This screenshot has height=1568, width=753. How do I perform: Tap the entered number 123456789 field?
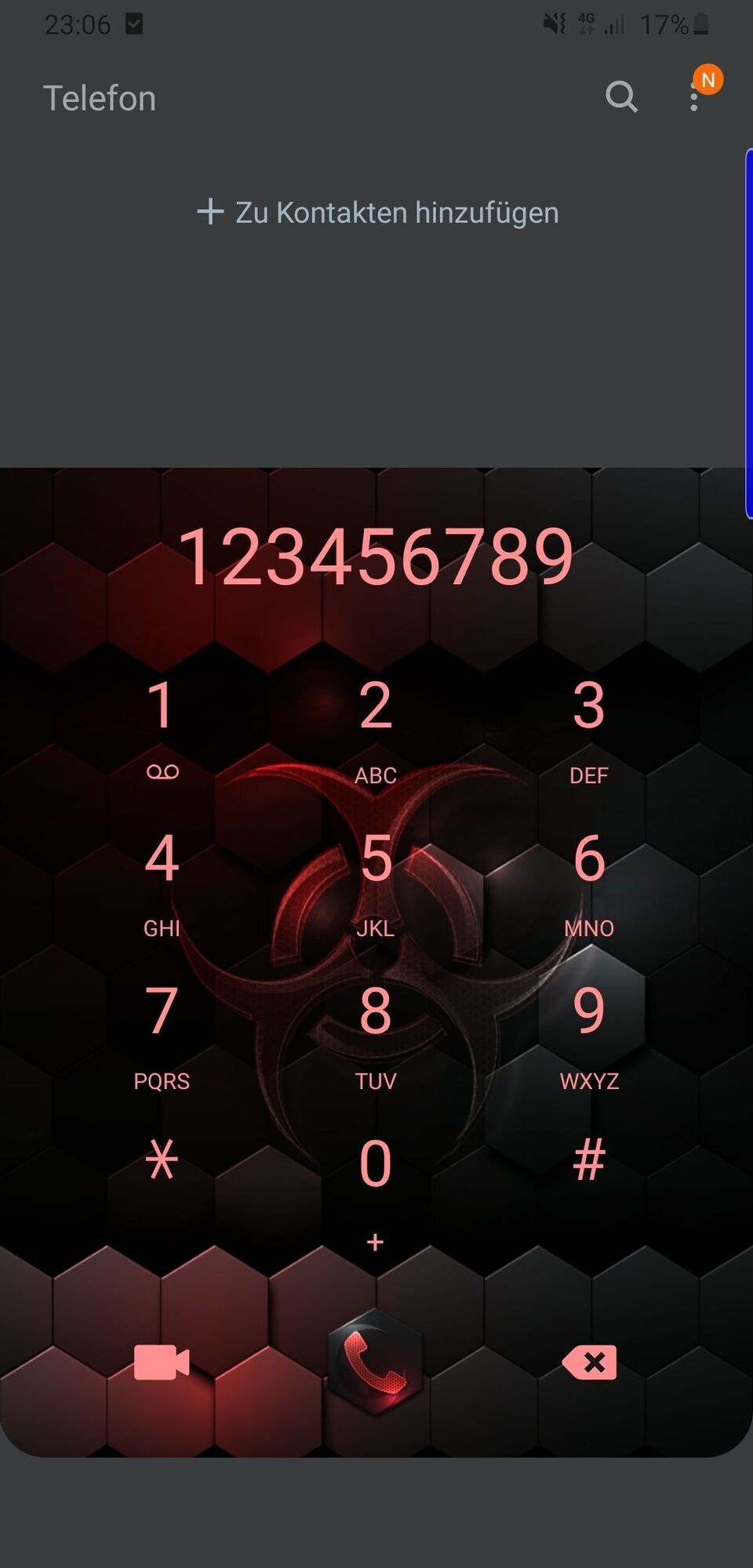pos(376,557)
